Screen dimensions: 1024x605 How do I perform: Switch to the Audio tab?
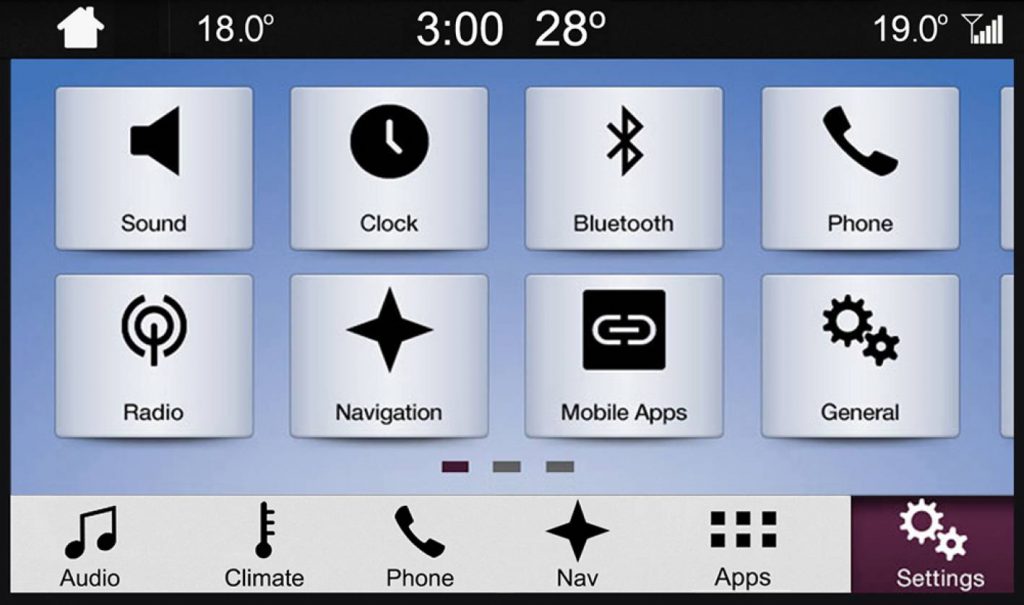point(90,546)
